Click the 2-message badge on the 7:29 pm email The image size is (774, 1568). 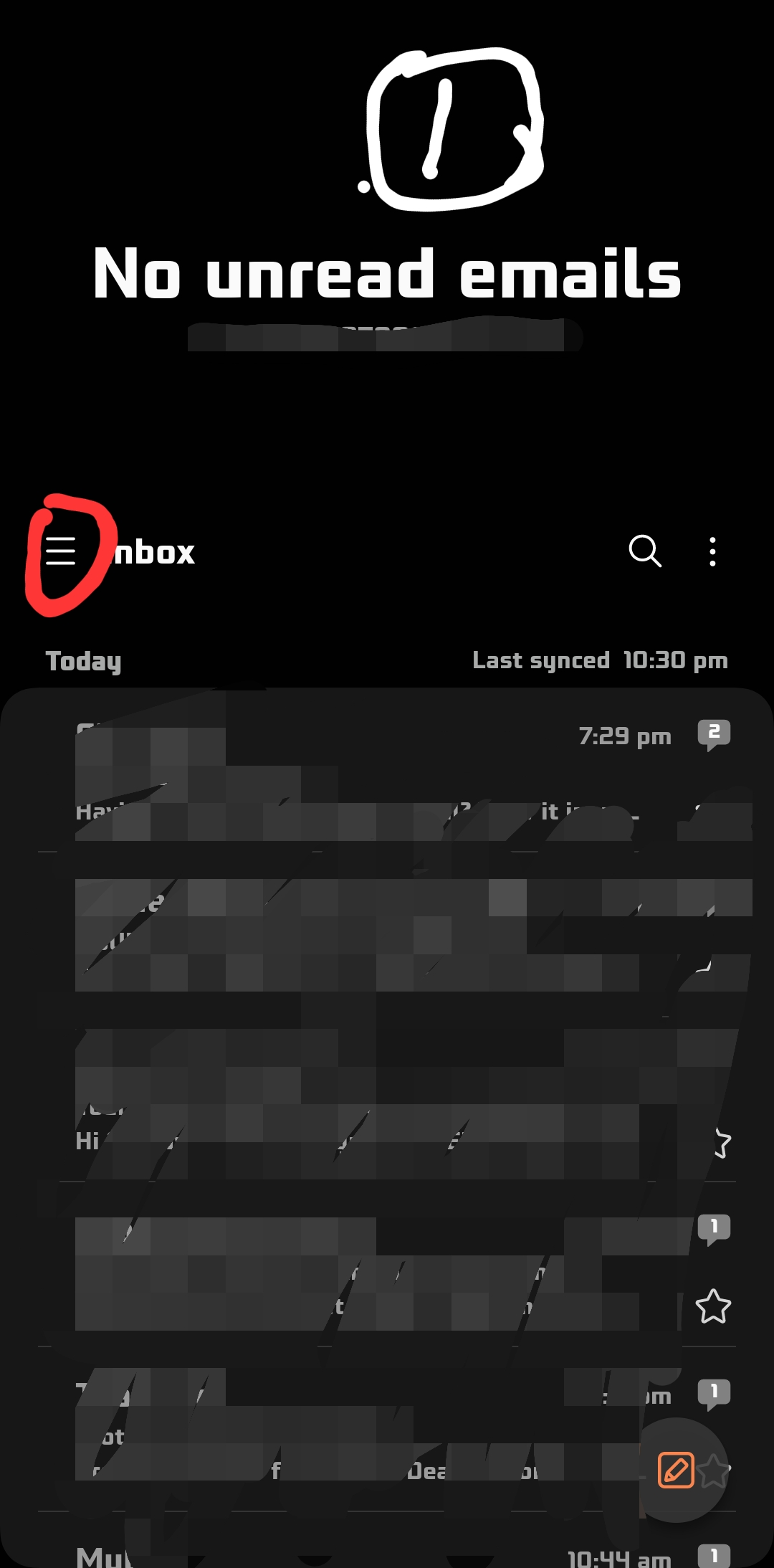714,733
